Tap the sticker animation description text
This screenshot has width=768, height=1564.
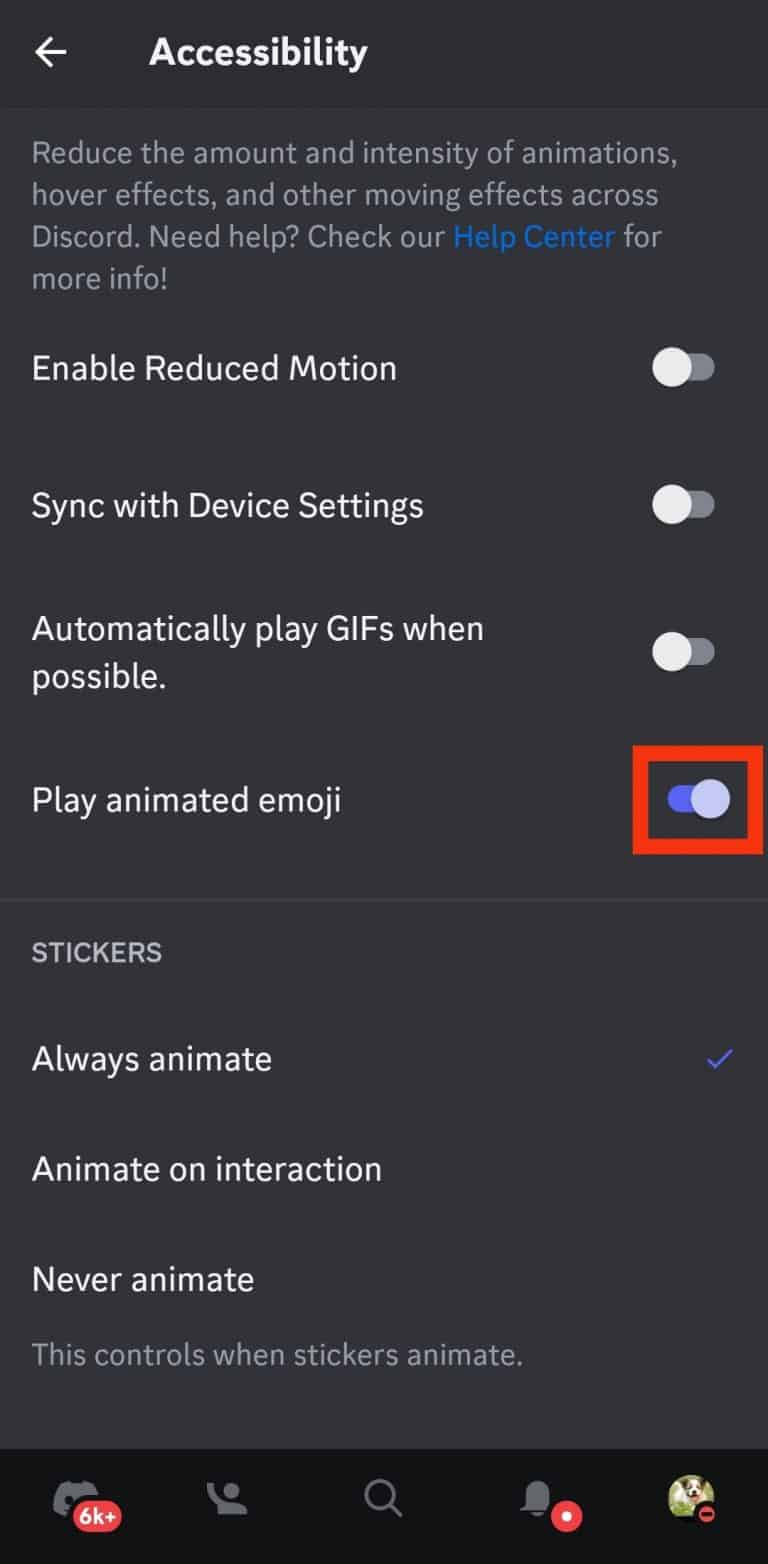coord(276,1354)
